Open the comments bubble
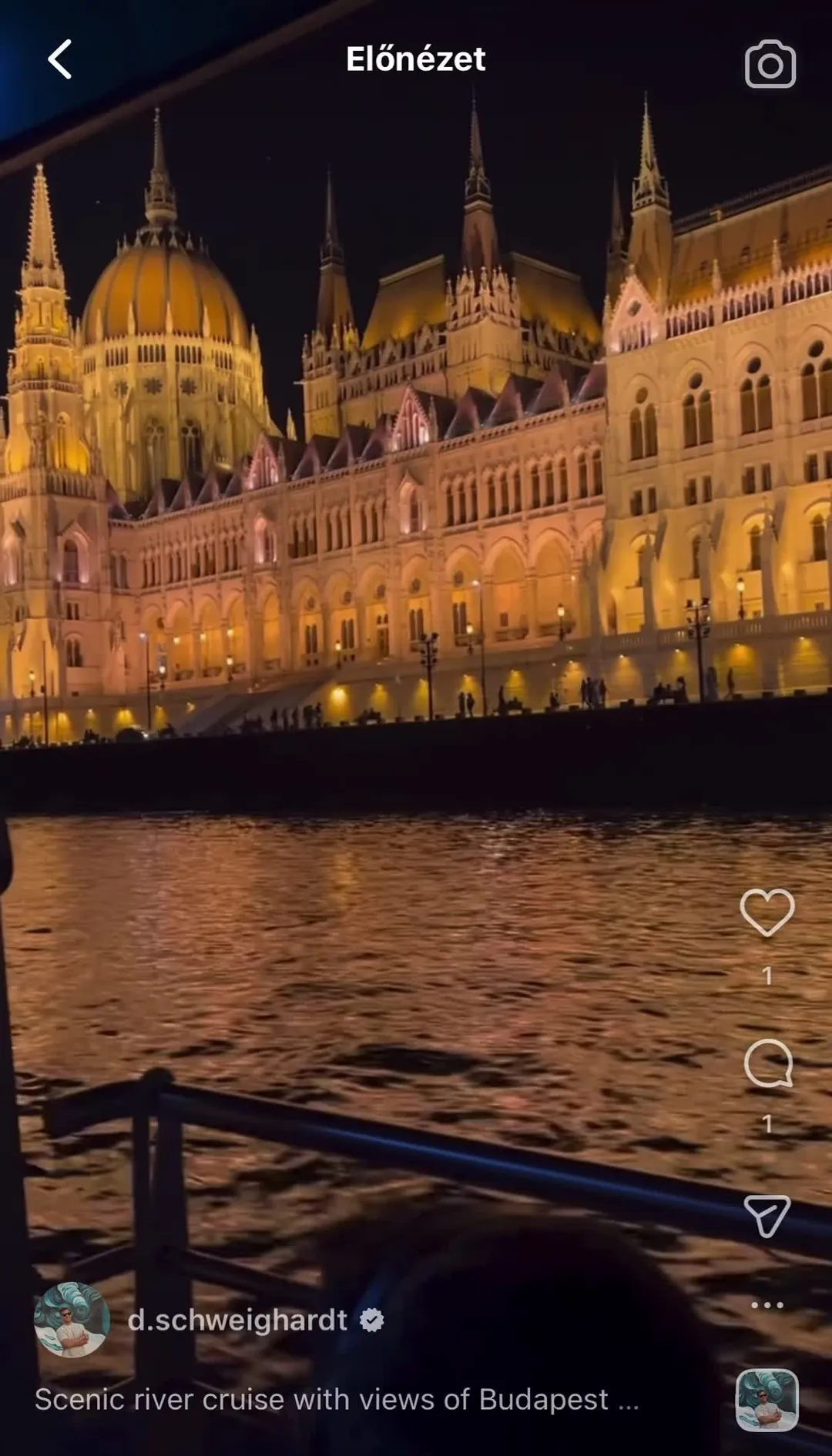 pos(768,1063)
